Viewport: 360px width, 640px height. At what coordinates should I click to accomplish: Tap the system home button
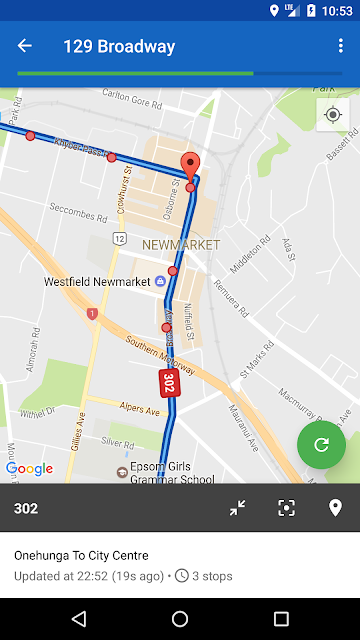pos(180,619)
